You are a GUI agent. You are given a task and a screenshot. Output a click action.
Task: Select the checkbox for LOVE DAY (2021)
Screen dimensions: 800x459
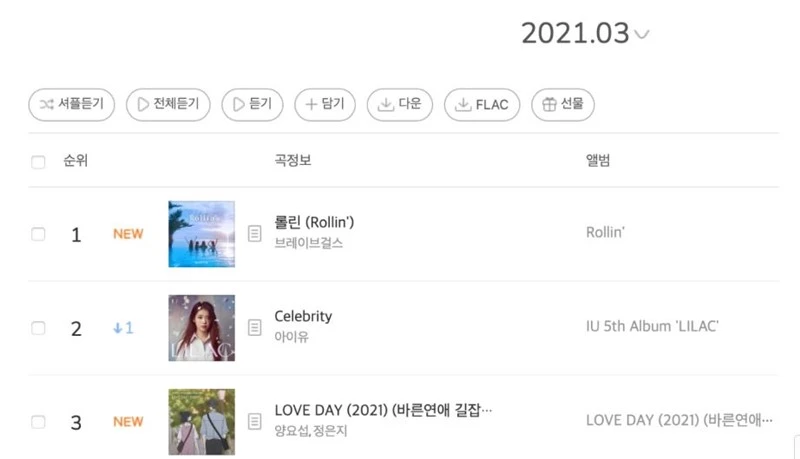[38, 422]
